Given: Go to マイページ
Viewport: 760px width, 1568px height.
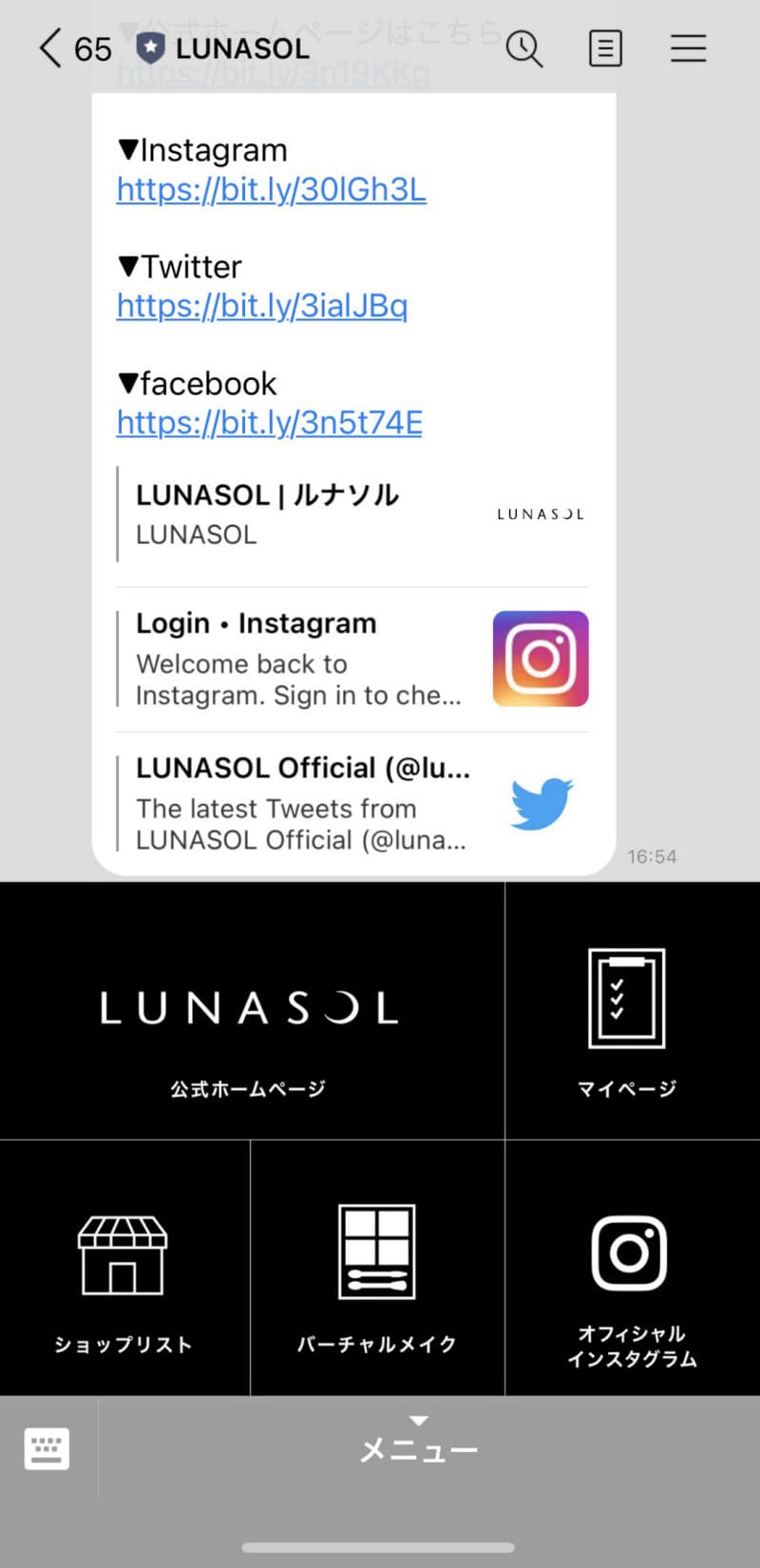Looking at the screenshot, I should coord(627,1012).
